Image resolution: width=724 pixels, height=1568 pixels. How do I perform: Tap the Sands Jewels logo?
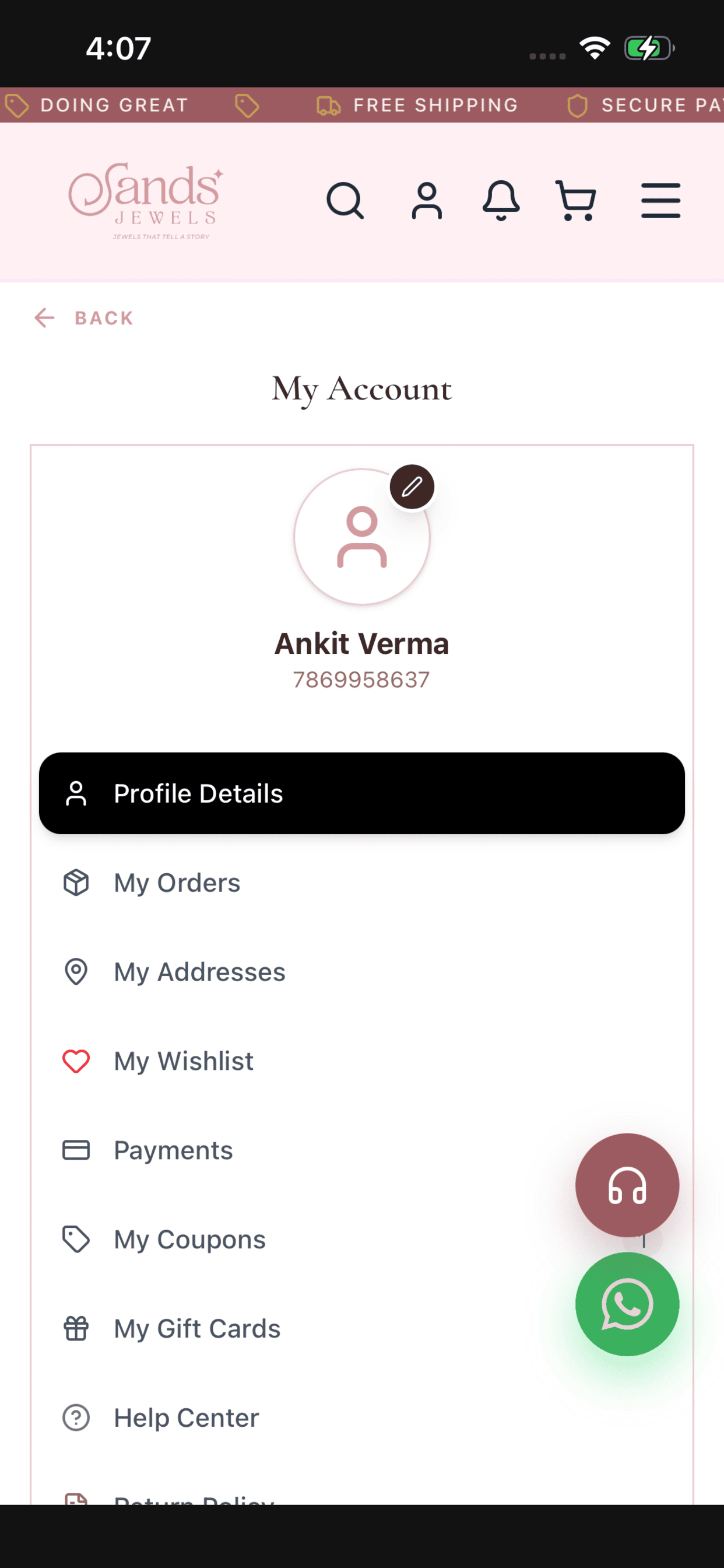coord(146,201)
